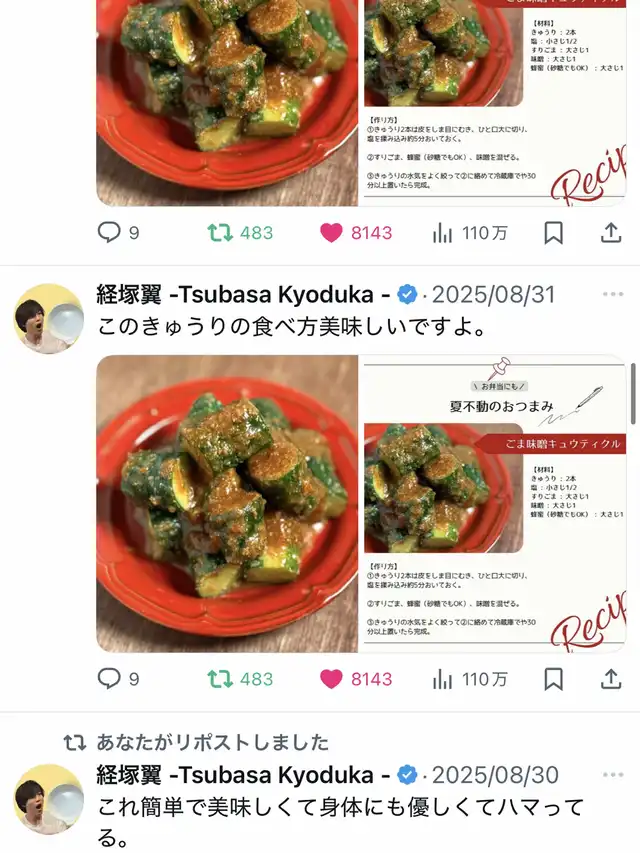Reply icon under the topmost partially visible post
Screen dimensions: 640x853
point(109,232)
